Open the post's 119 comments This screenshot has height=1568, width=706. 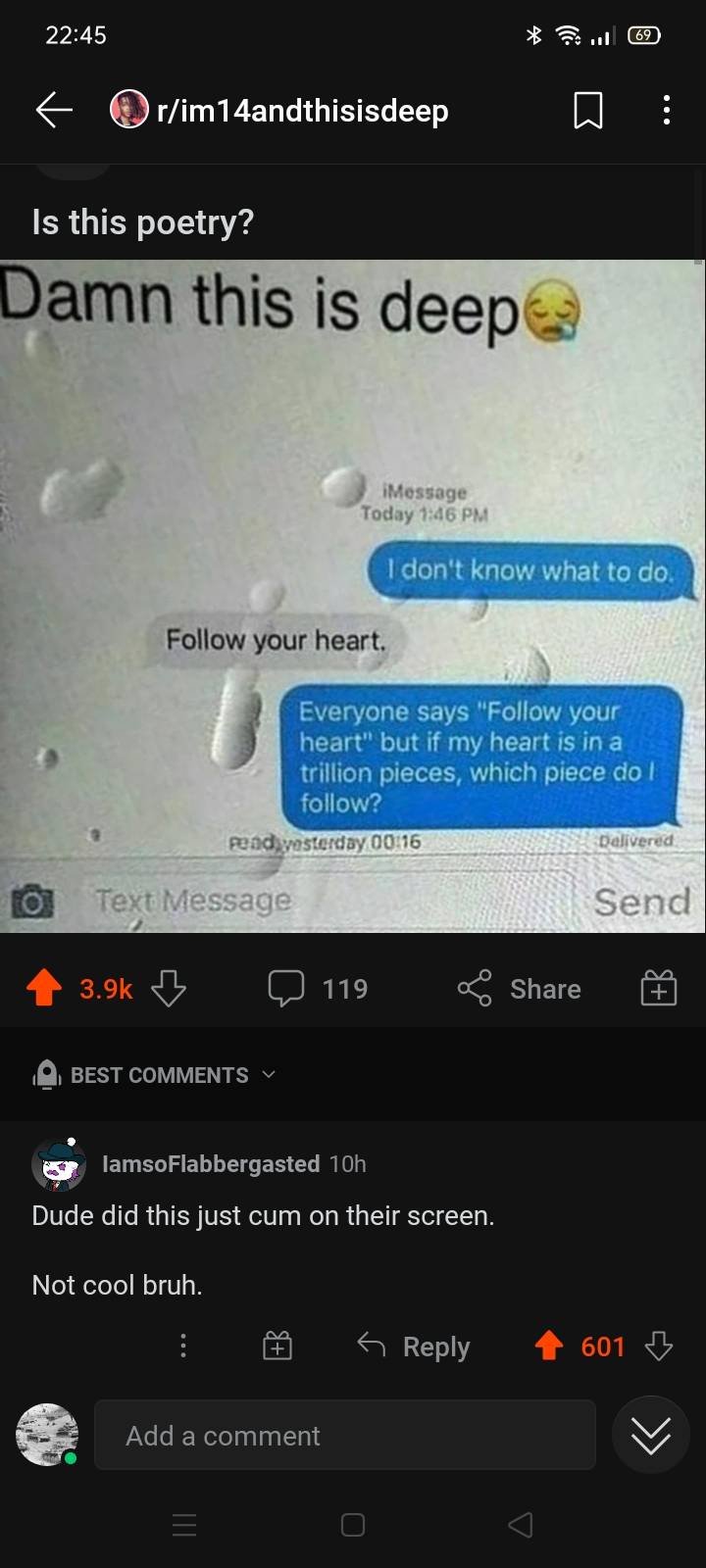318,988
